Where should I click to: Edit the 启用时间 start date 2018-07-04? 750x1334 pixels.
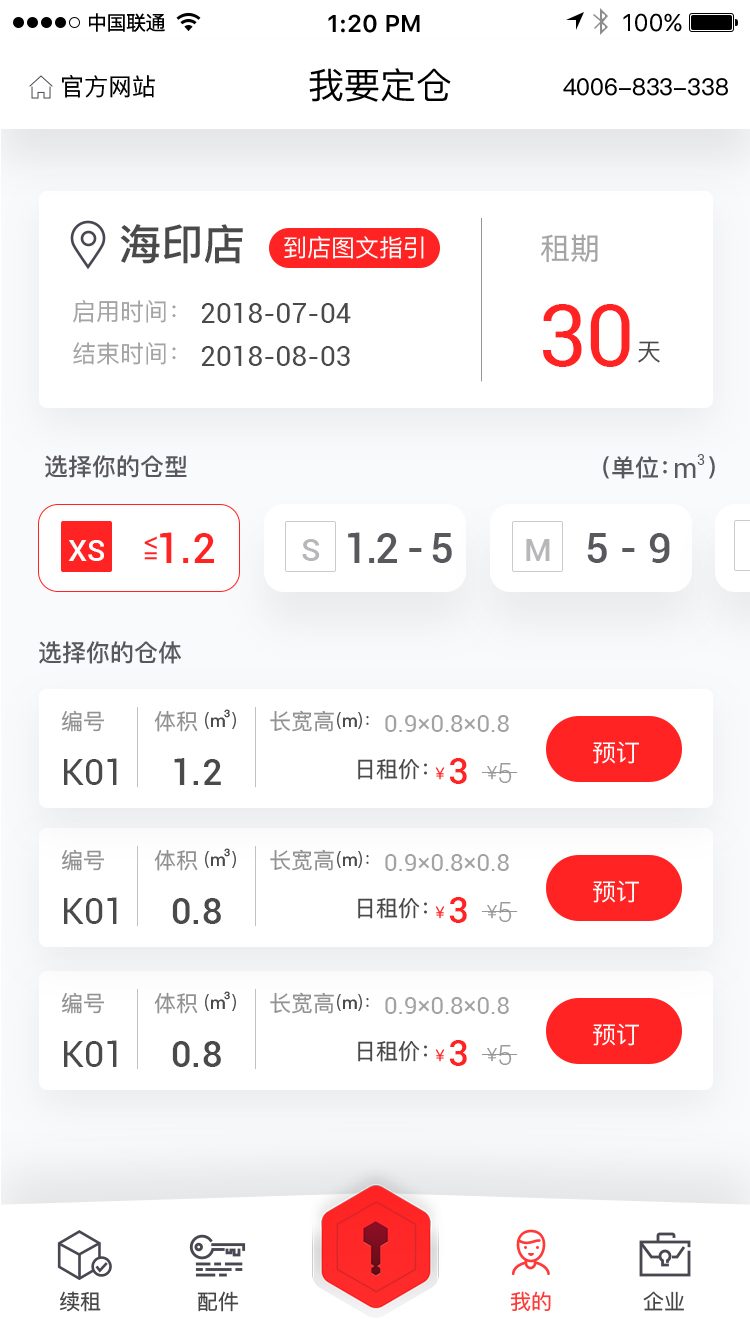(276, 313)
